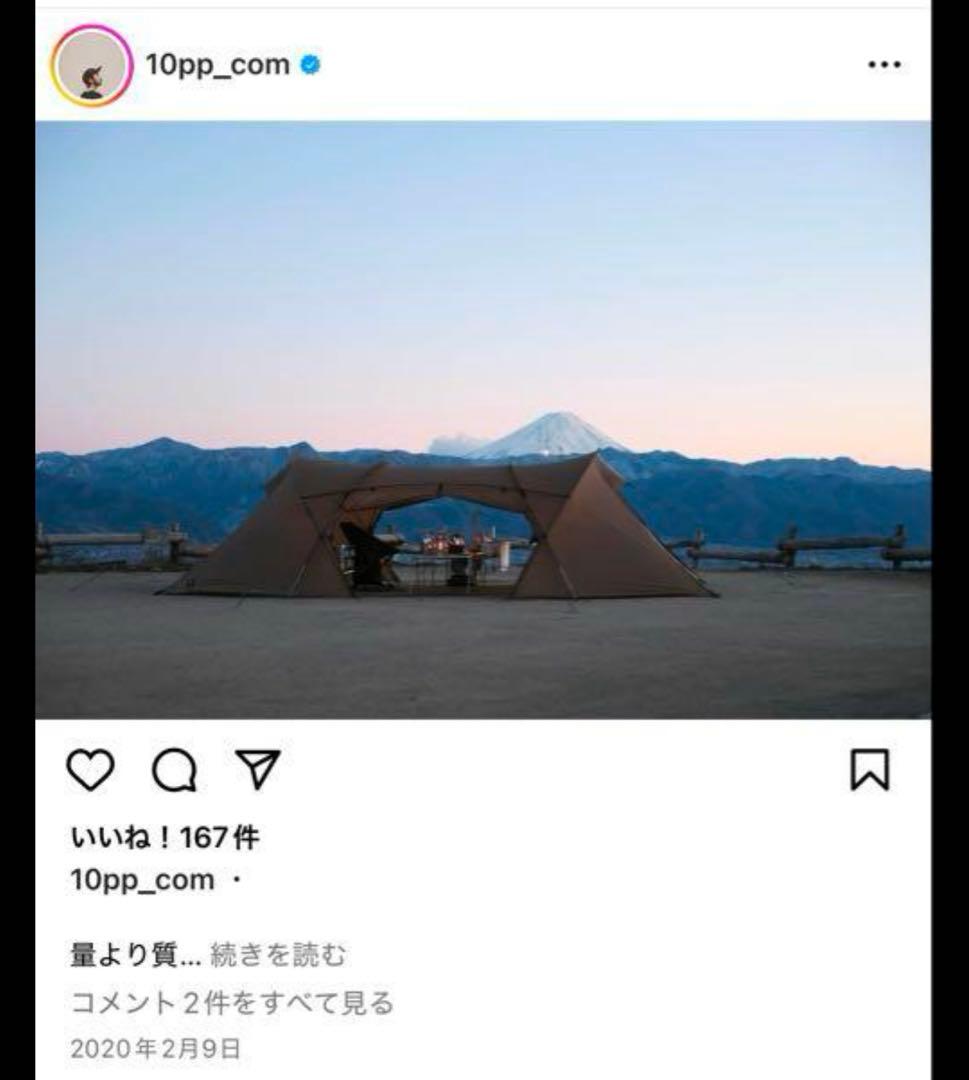The height and width of the screenshot is (1080, 969).
Task: View all 2 comments on the post
Action: click(x=232, y=1003)
